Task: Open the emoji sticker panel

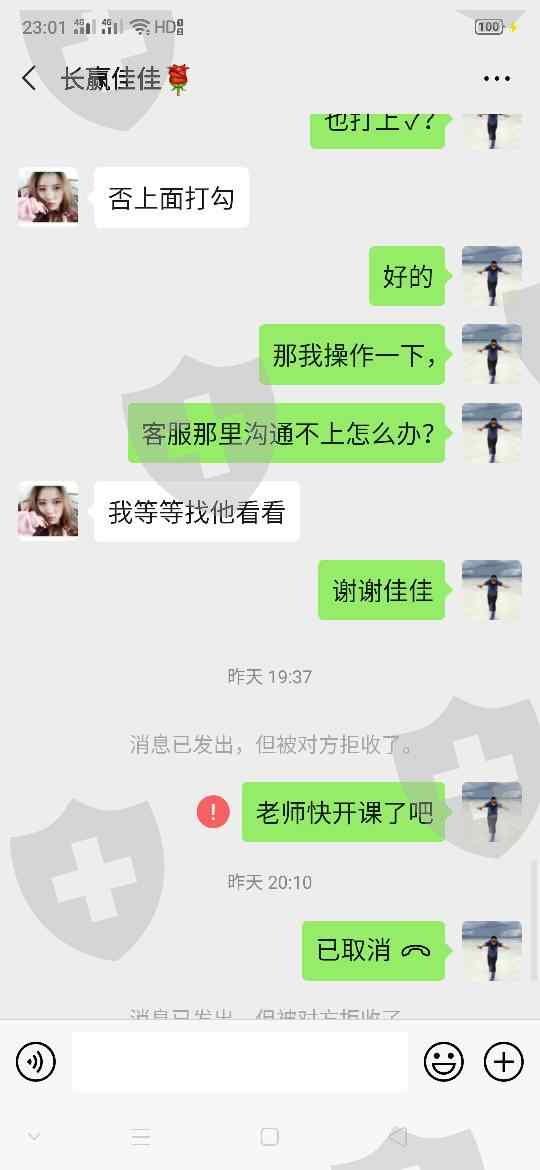Action: [x=444, y=1061]
